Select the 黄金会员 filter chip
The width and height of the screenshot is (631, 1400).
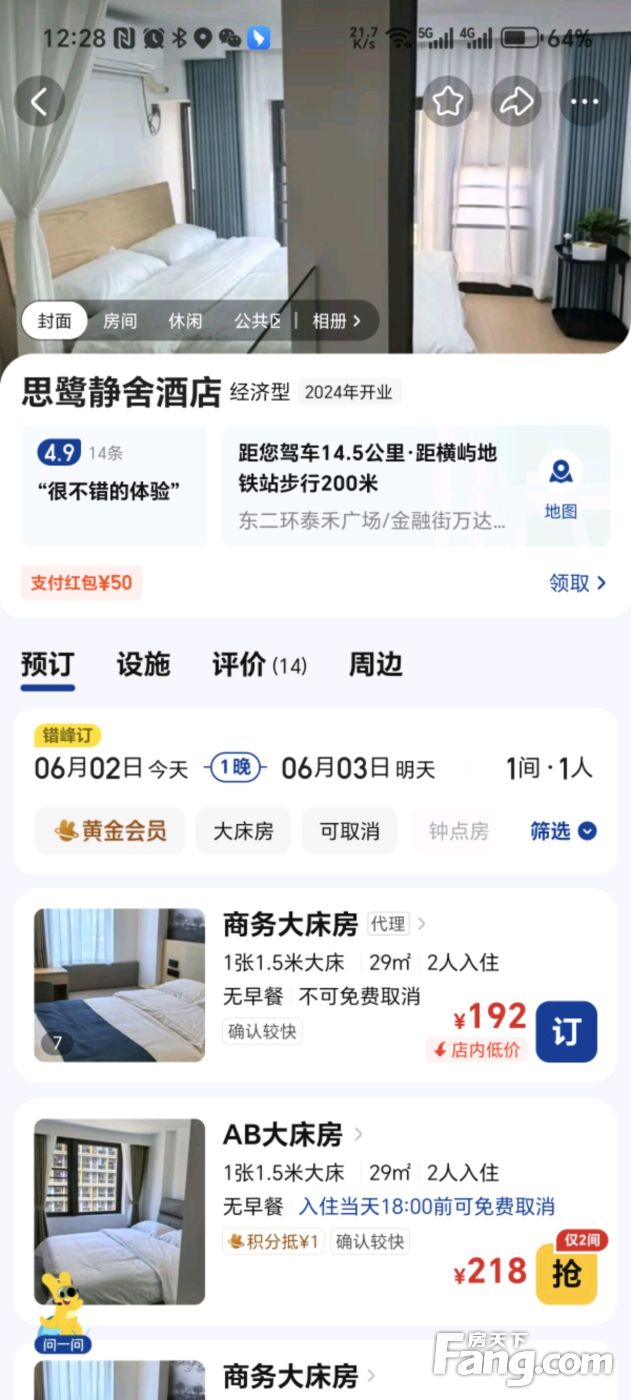[x=110, y=831]
